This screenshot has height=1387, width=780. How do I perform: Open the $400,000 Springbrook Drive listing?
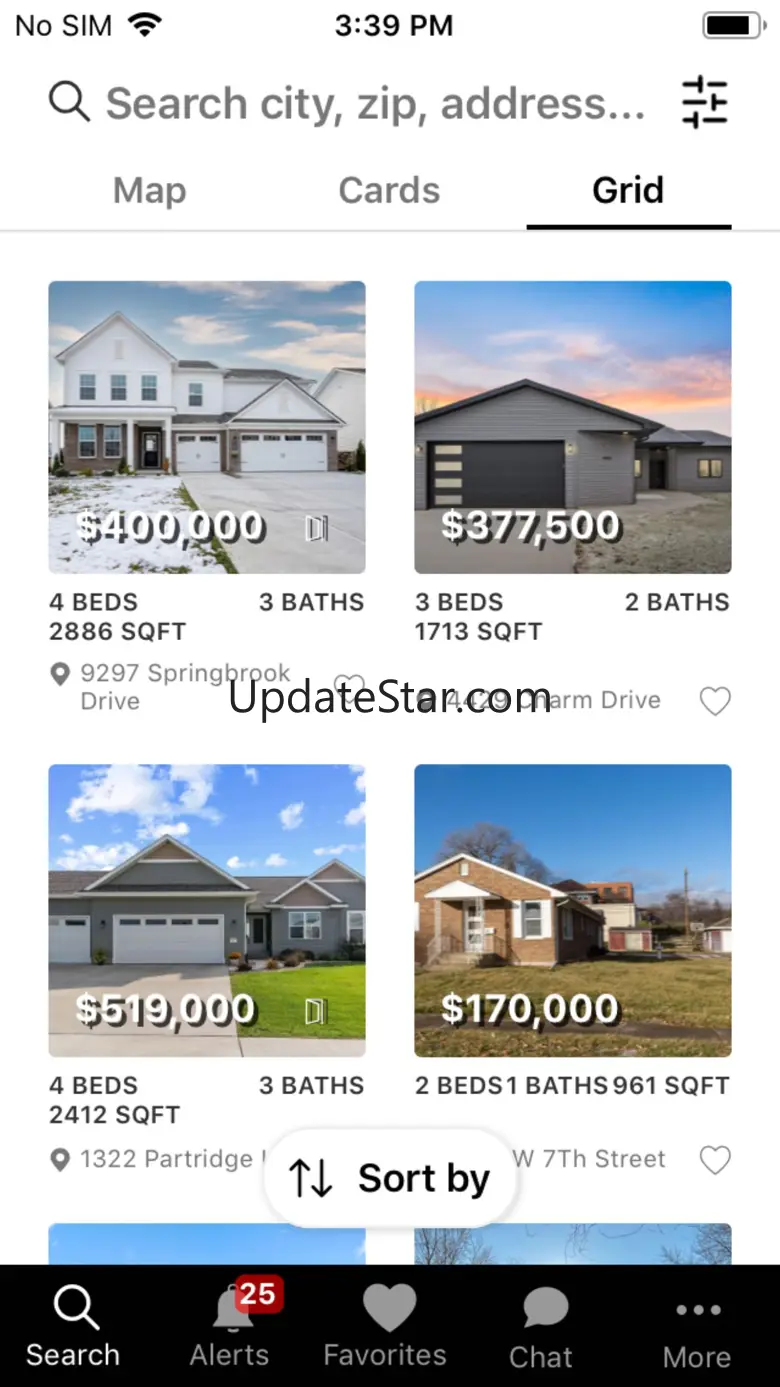[x=207, y=427]
